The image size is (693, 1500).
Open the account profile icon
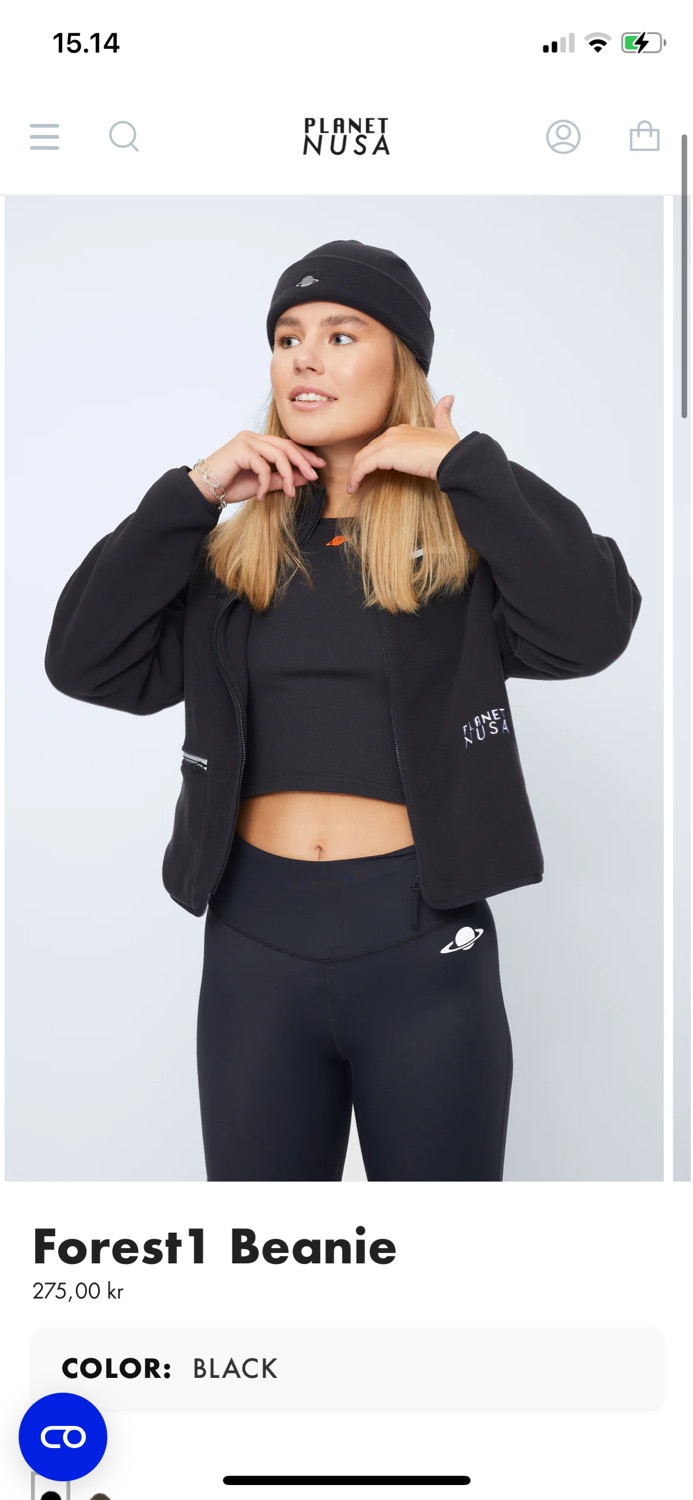pos(563,136)
